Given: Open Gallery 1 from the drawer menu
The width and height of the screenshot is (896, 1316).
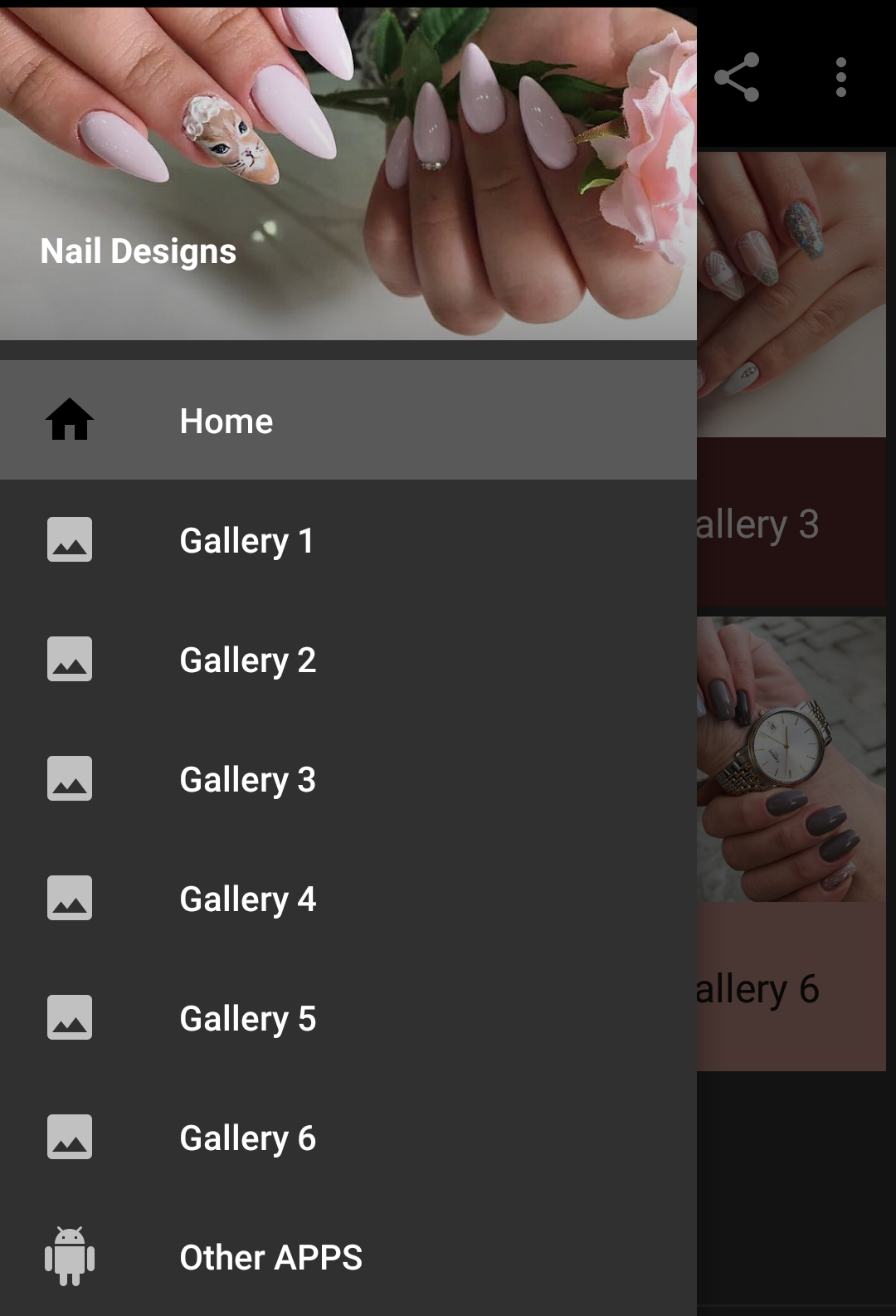Looking at the screenshot, I should pos(246,540).
